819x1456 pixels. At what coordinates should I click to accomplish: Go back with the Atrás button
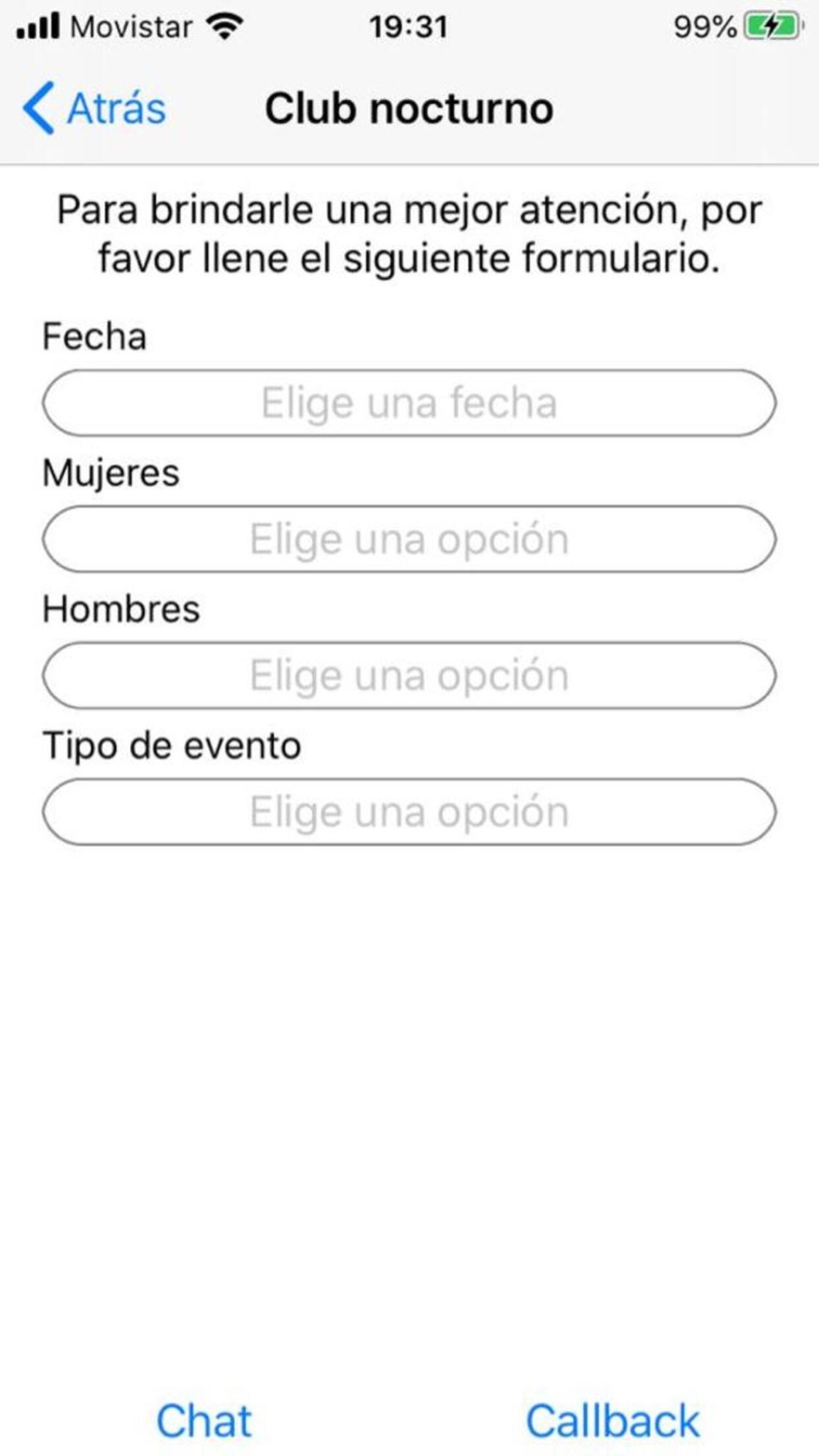click(94, 108)
